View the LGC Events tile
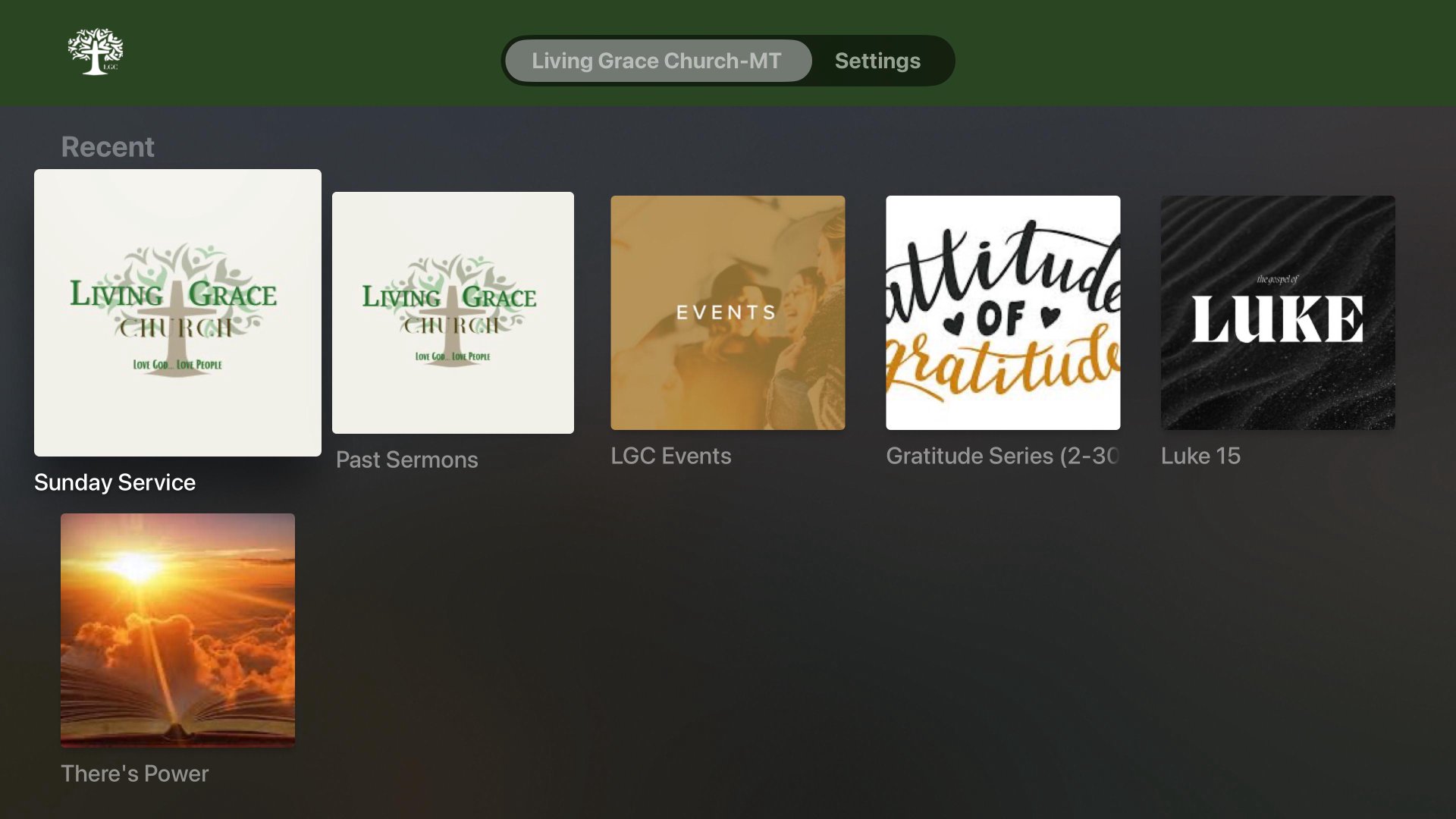Image resolution: width=1456 pixels, height=819 pixels. [x=727, y=312]
